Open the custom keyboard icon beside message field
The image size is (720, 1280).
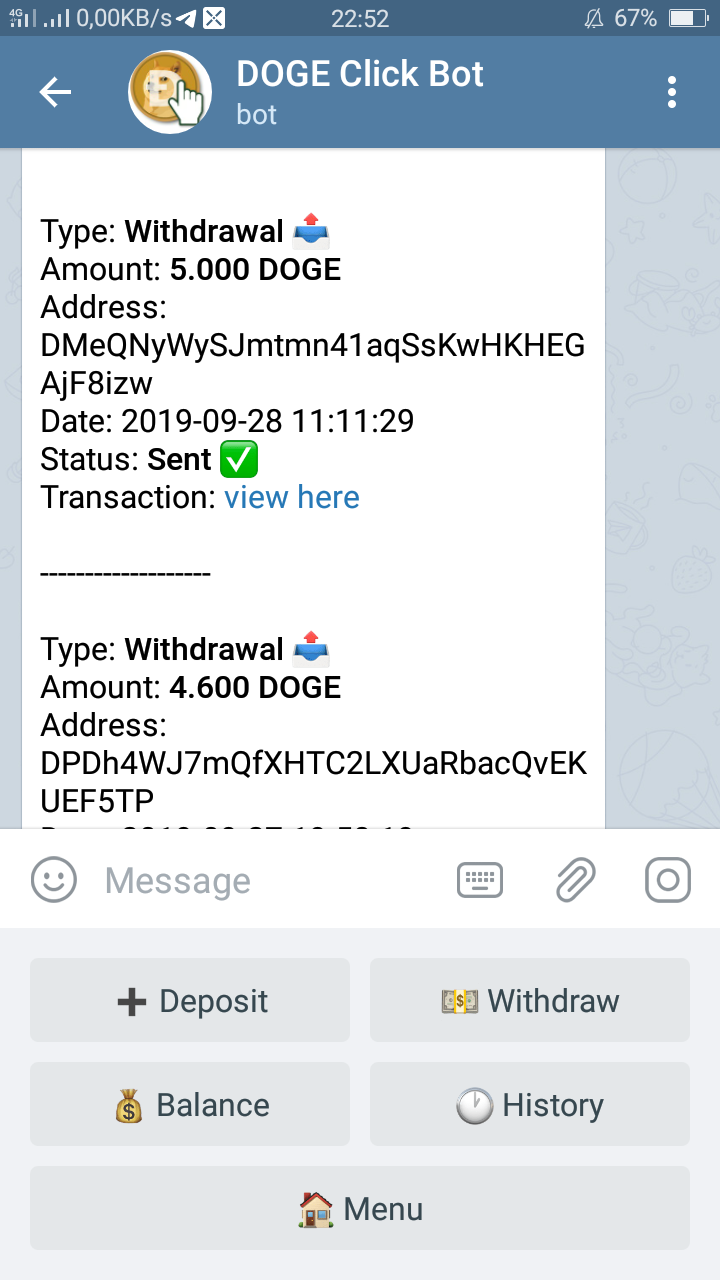pyautogui.click(x=480, y=880)
